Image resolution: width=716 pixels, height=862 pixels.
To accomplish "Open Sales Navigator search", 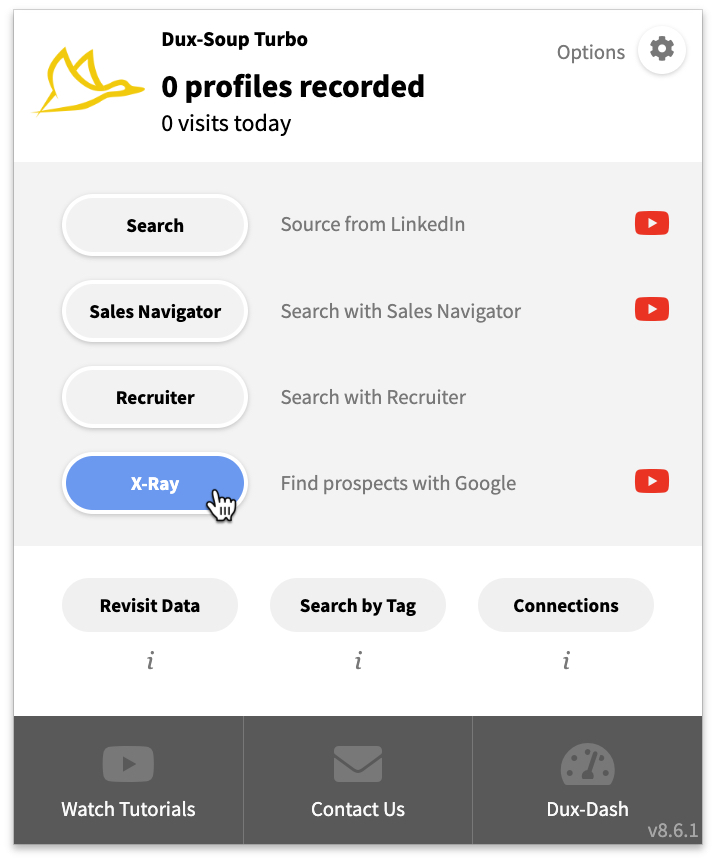I will 155,311.
